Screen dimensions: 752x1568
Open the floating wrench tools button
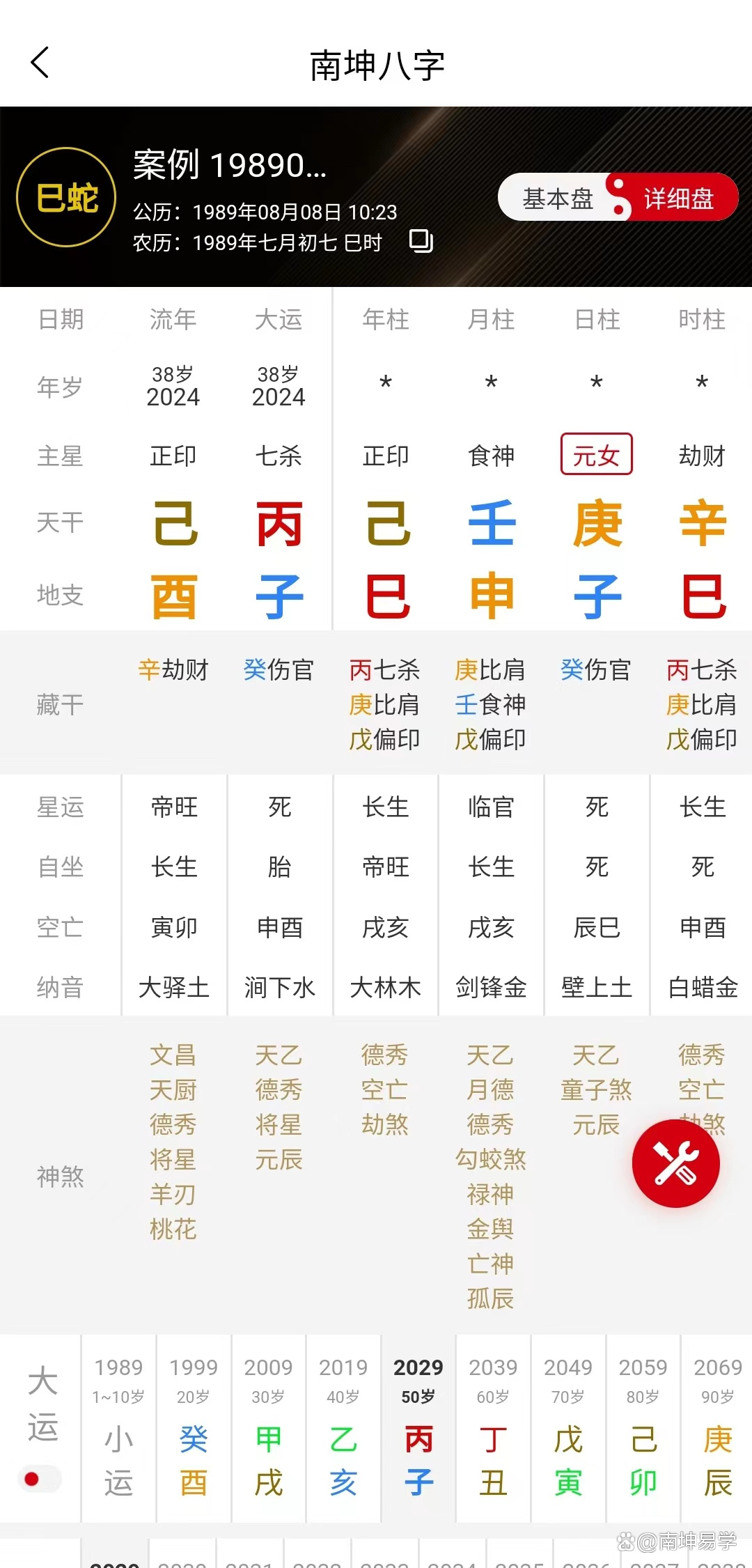pos(674,1164)
